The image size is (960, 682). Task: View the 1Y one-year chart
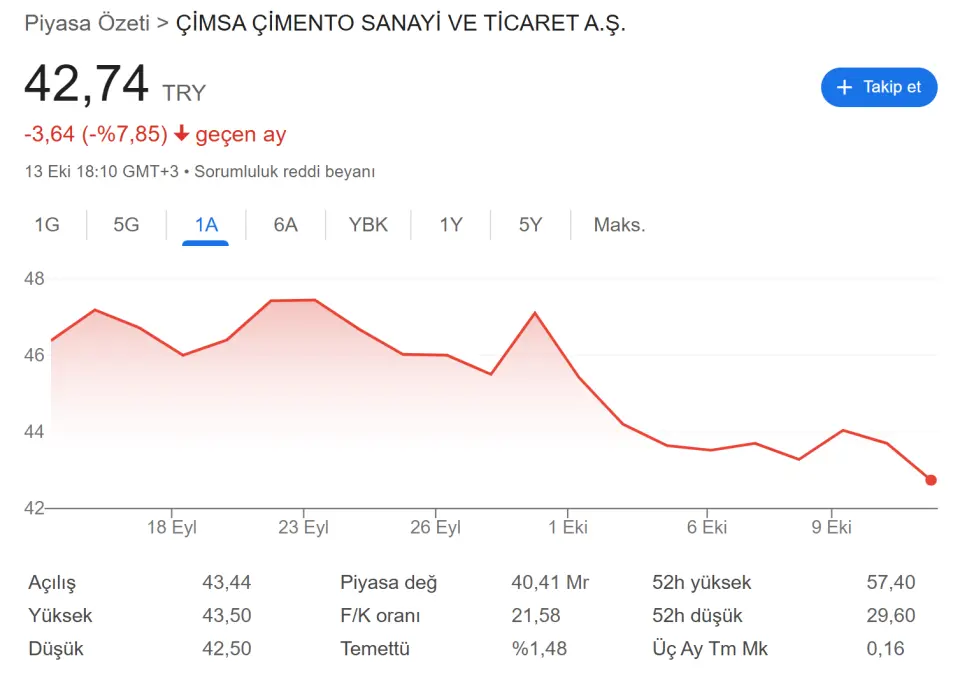(x=451, y=225)
